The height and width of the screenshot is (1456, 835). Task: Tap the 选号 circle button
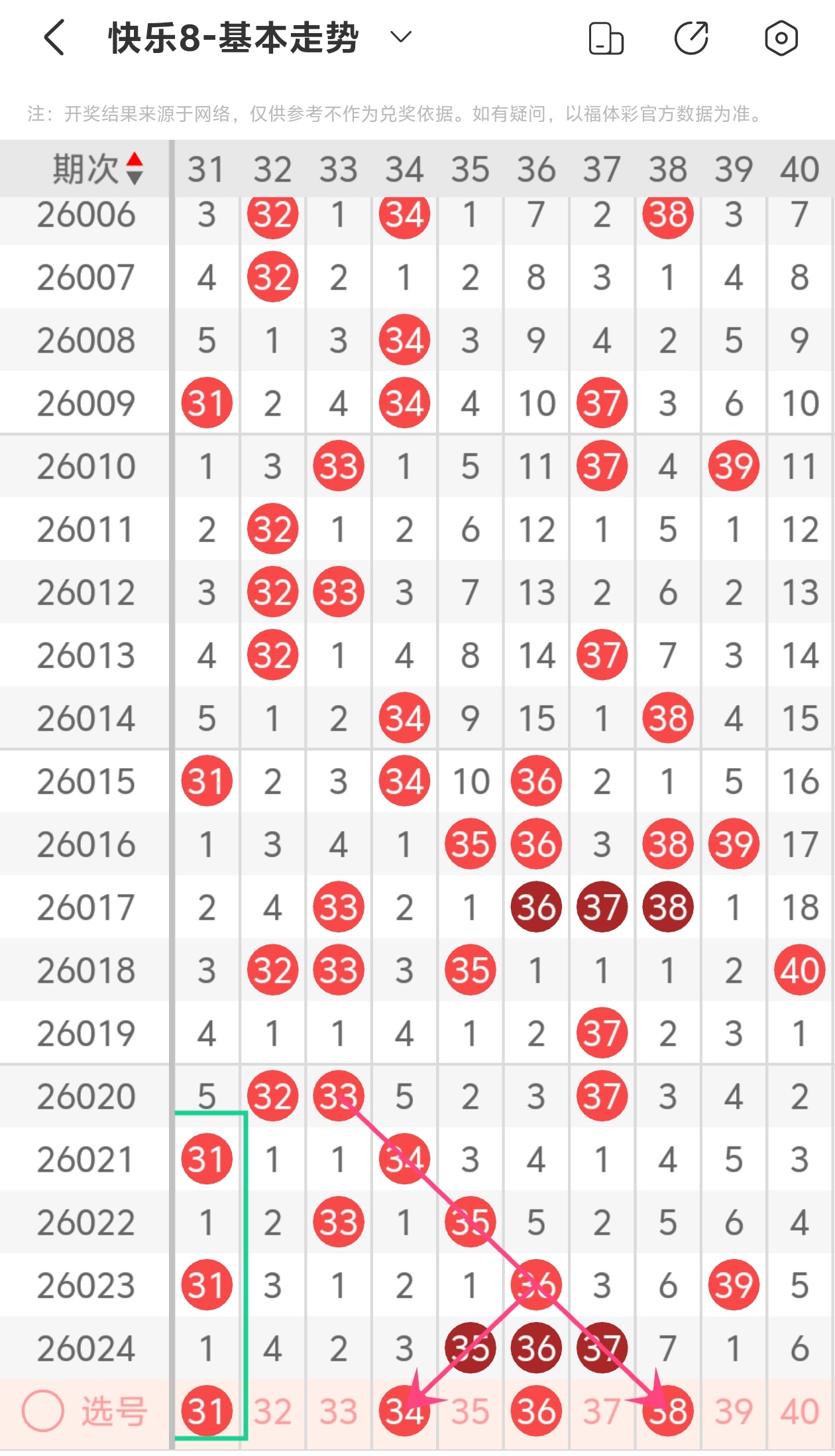tap(43, 1411)
